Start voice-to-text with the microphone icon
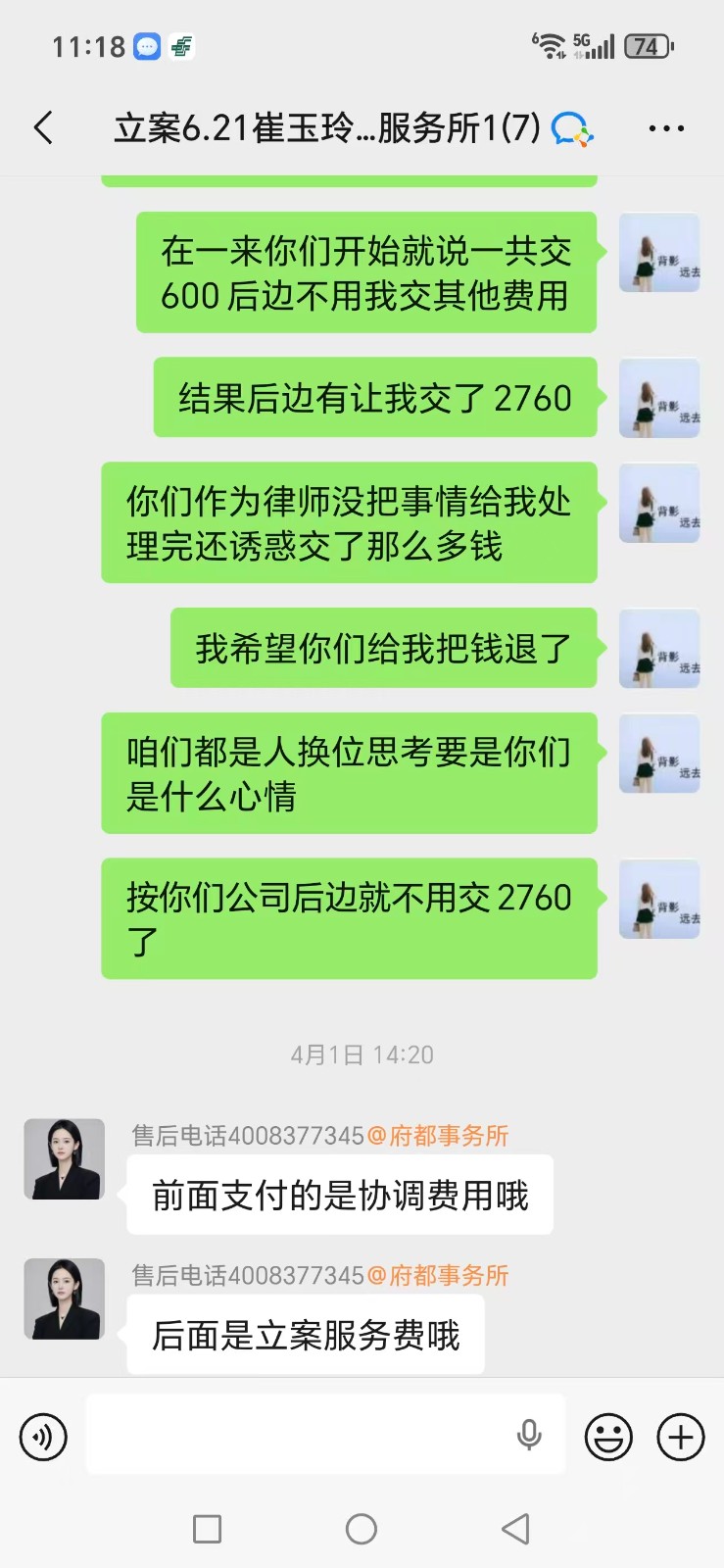Screen dimensions: 724x1568 click(529, 1435)
